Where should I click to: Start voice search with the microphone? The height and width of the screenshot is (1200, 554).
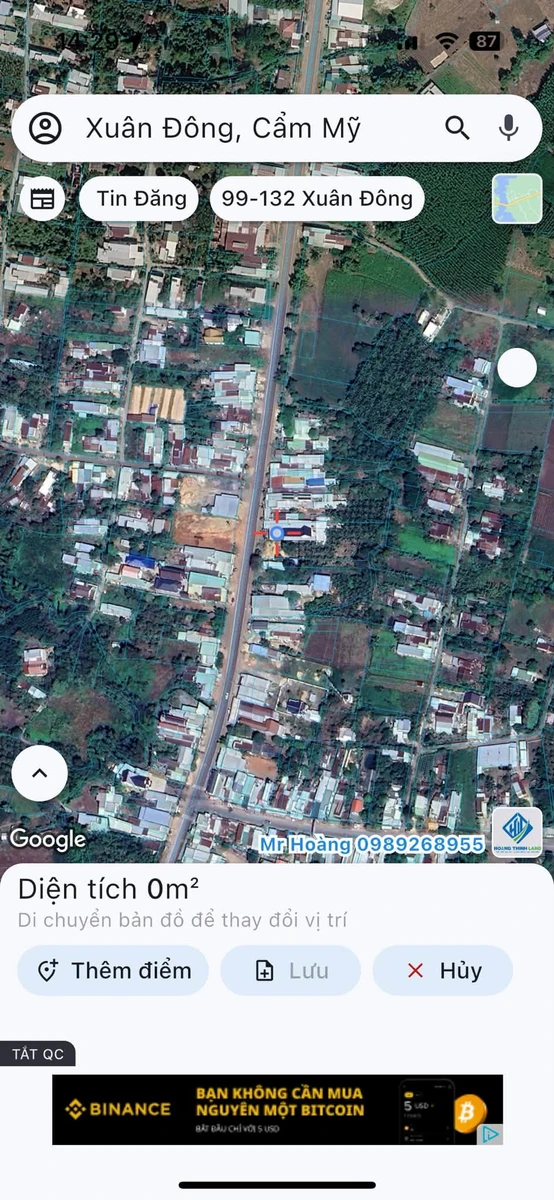[x=509, y=128]
